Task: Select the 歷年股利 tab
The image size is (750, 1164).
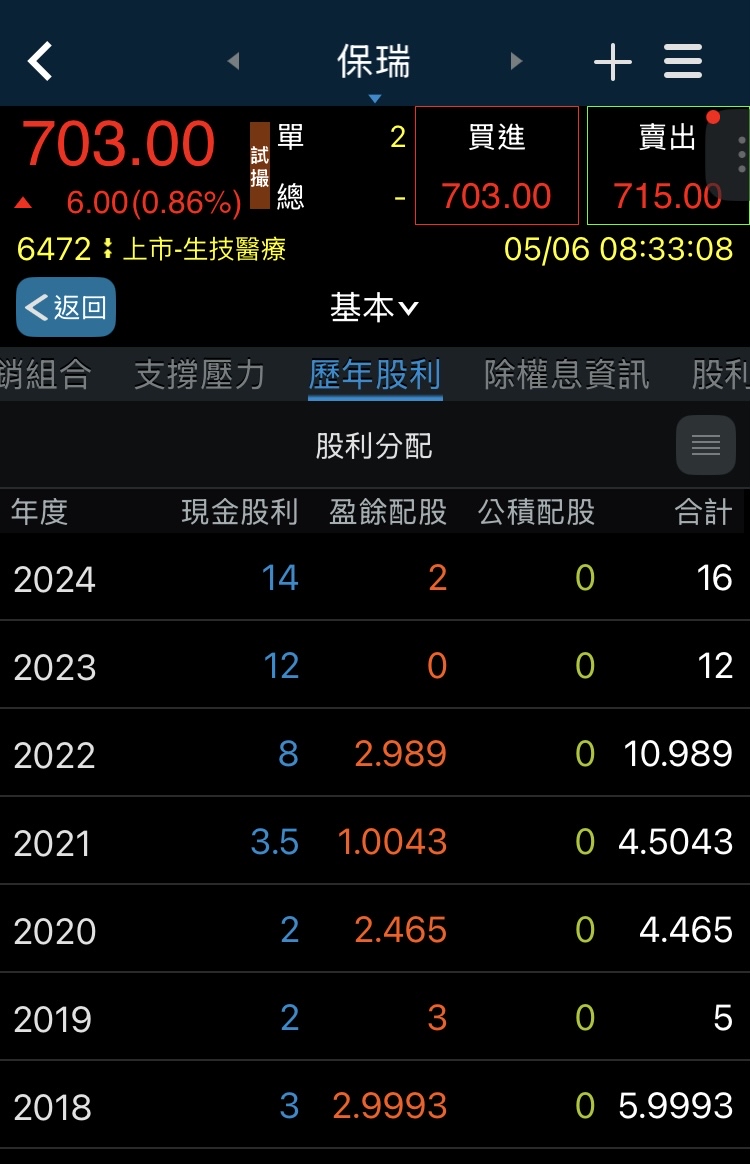Action: [375, 375]
